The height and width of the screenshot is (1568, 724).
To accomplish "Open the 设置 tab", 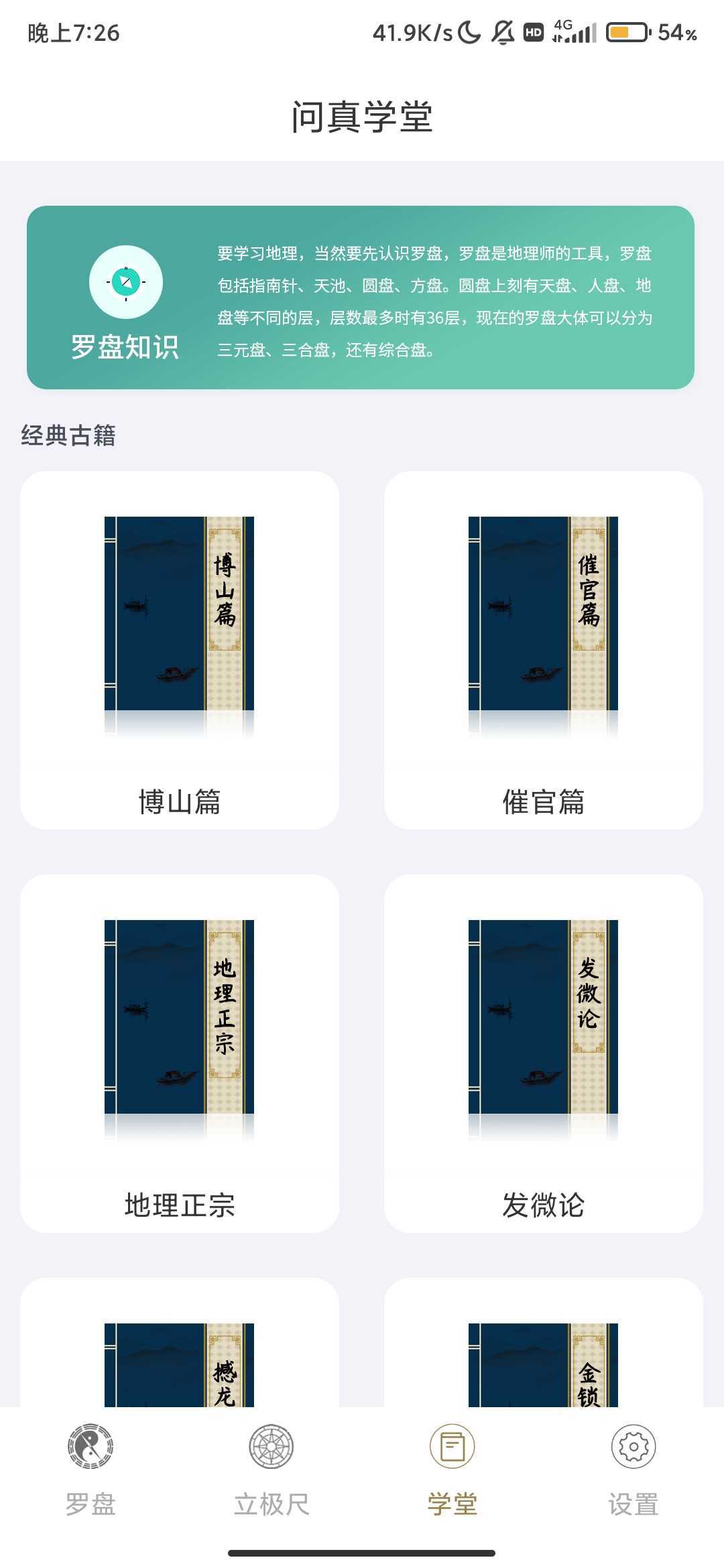I will (x=633, y=1469).
